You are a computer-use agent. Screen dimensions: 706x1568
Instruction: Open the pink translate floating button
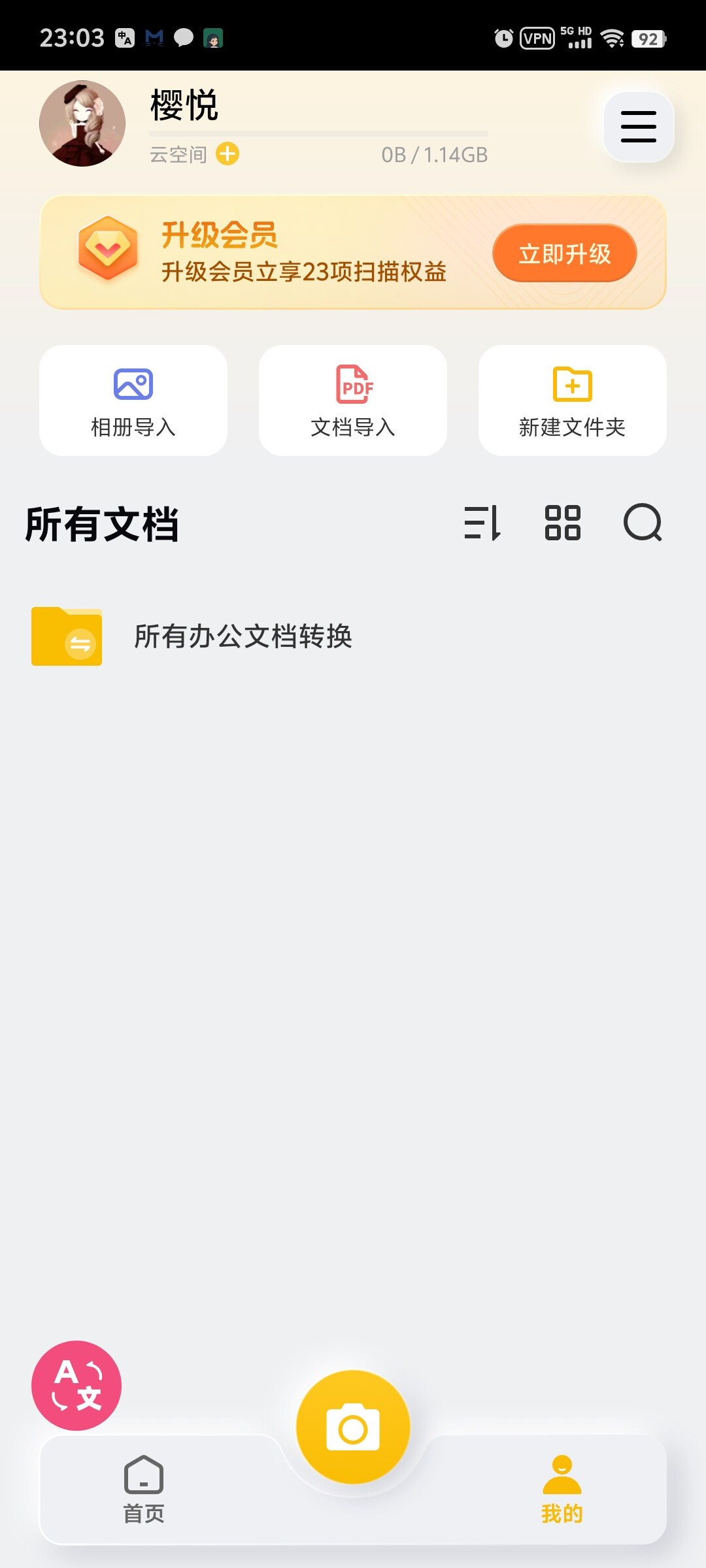pyautogui.click(x=76, y=1386)
